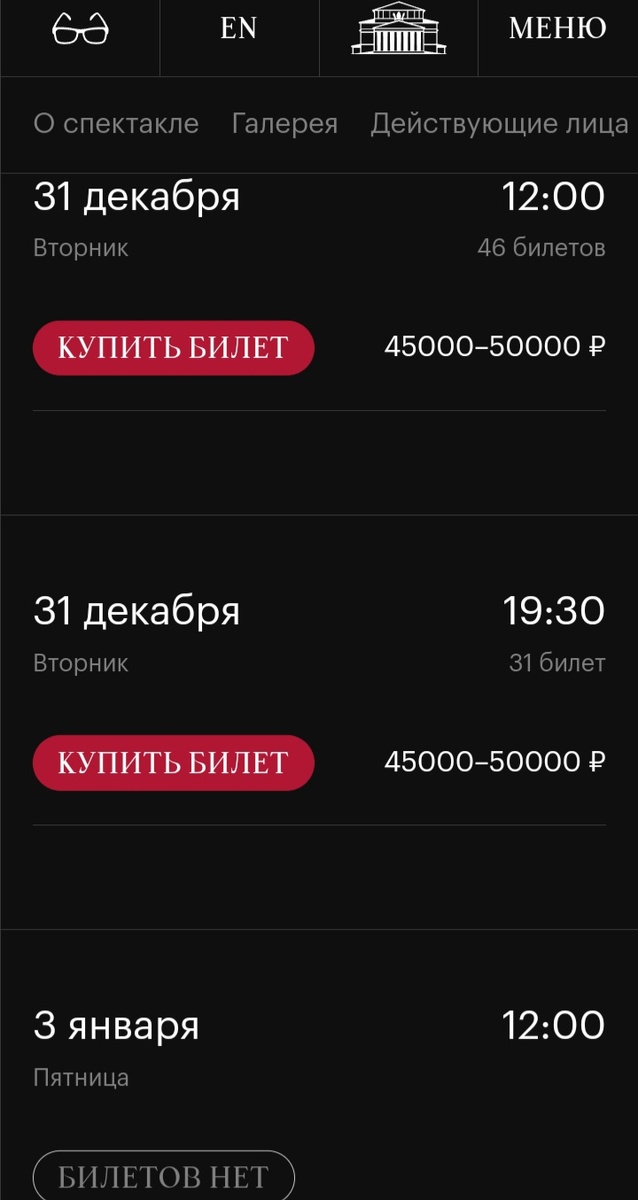Buy a ticket for 31 декабря 19:30
638x1200 pixels.
click(x=173, y=763)
